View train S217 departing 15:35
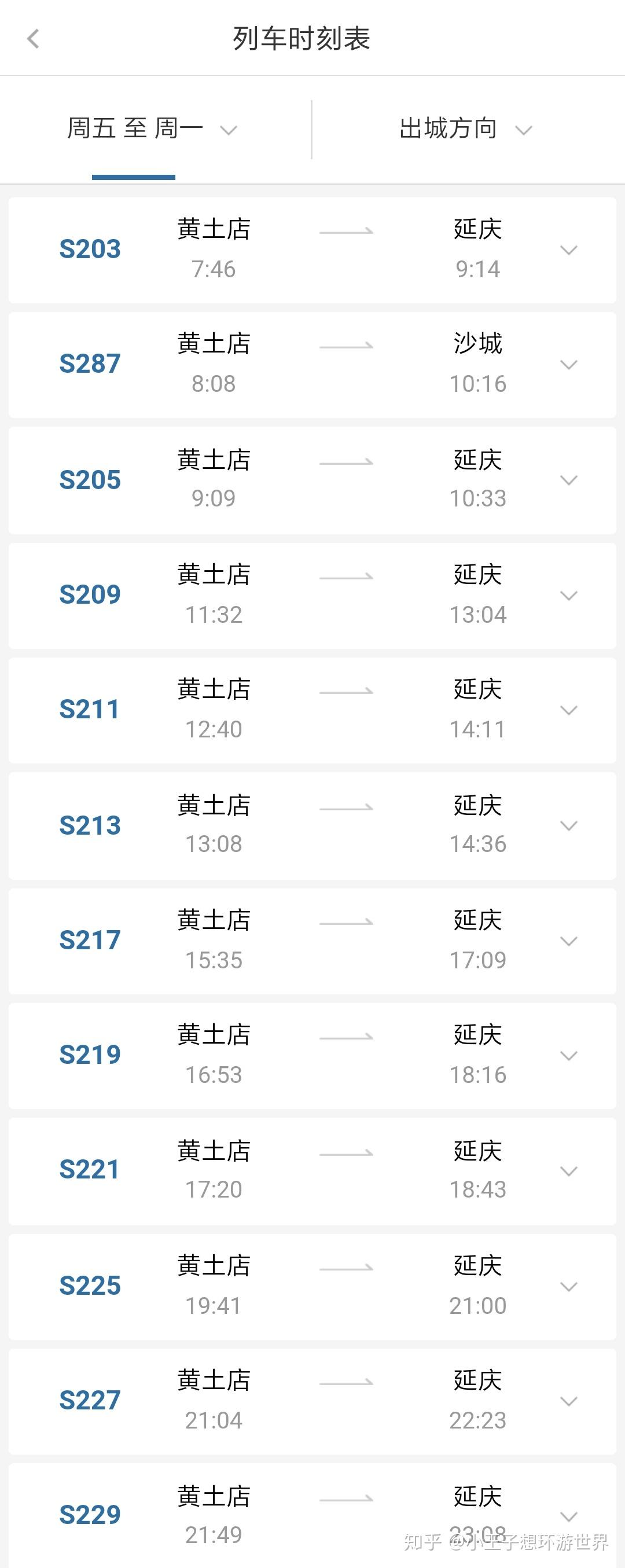This screenshot has width=625, height=1568. [x=568, y=941]
